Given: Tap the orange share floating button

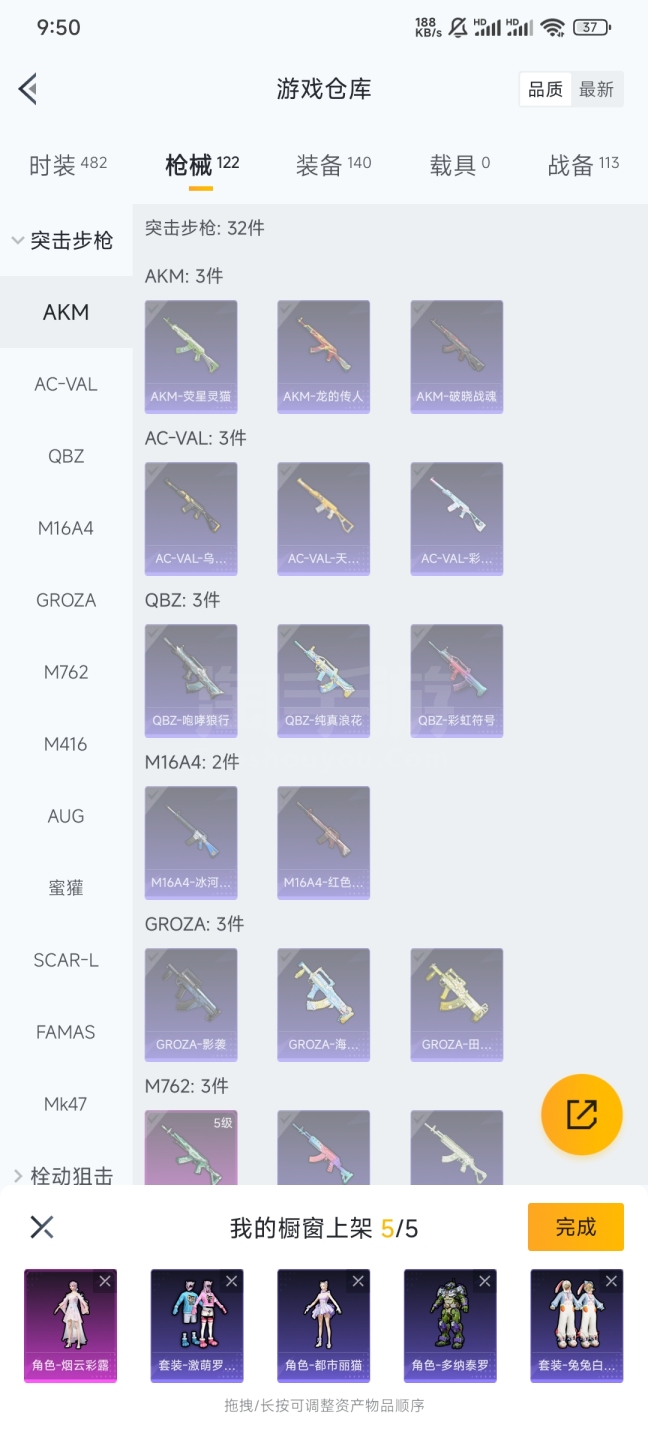Looking at the screenshot, I should [582, 1115].
